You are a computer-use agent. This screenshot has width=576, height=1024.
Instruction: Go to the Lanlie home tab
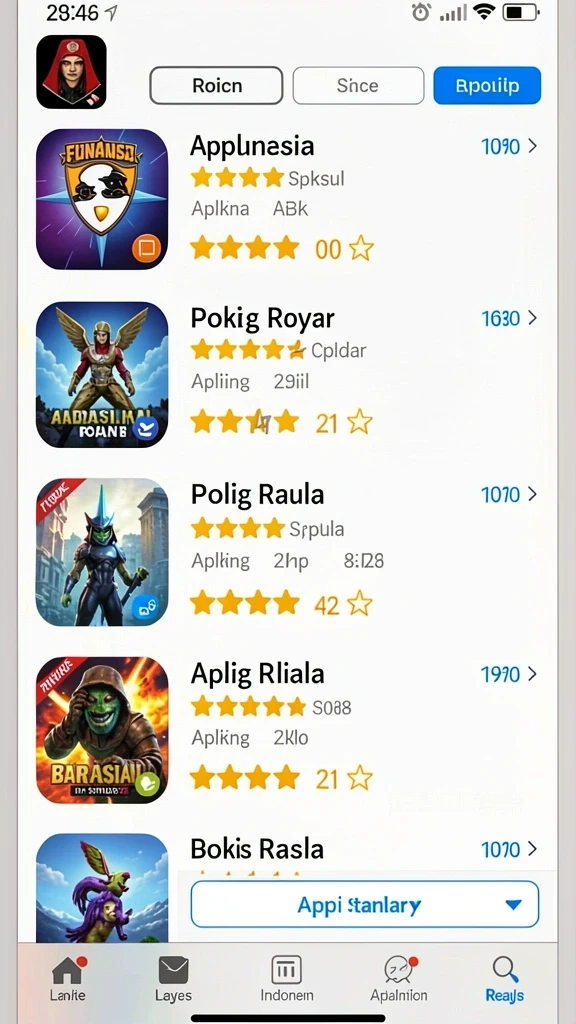[x=68, y=979]
